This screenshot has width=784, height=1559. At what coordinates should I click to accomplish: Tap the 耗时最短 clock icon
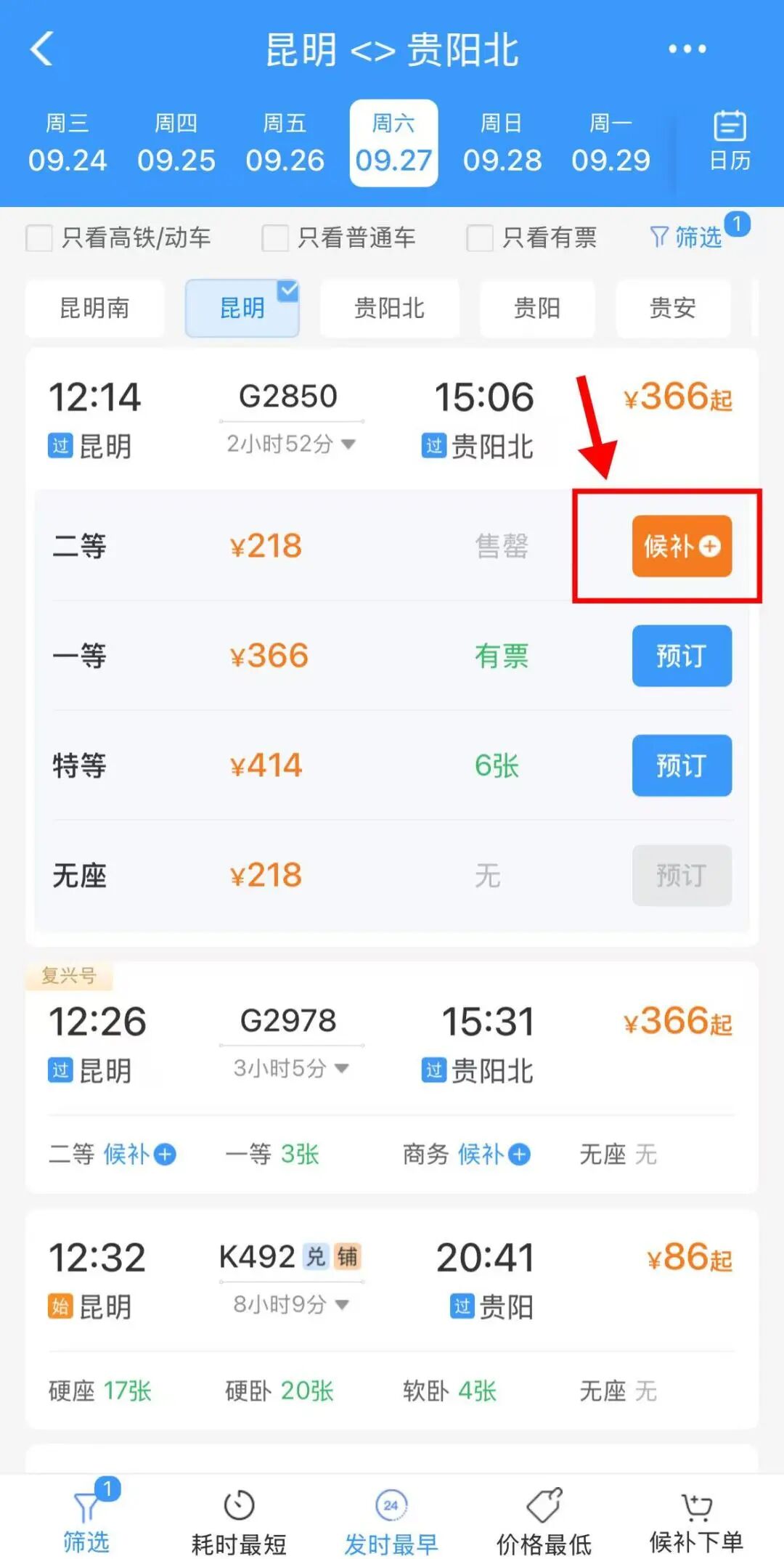coord(237,1502)
